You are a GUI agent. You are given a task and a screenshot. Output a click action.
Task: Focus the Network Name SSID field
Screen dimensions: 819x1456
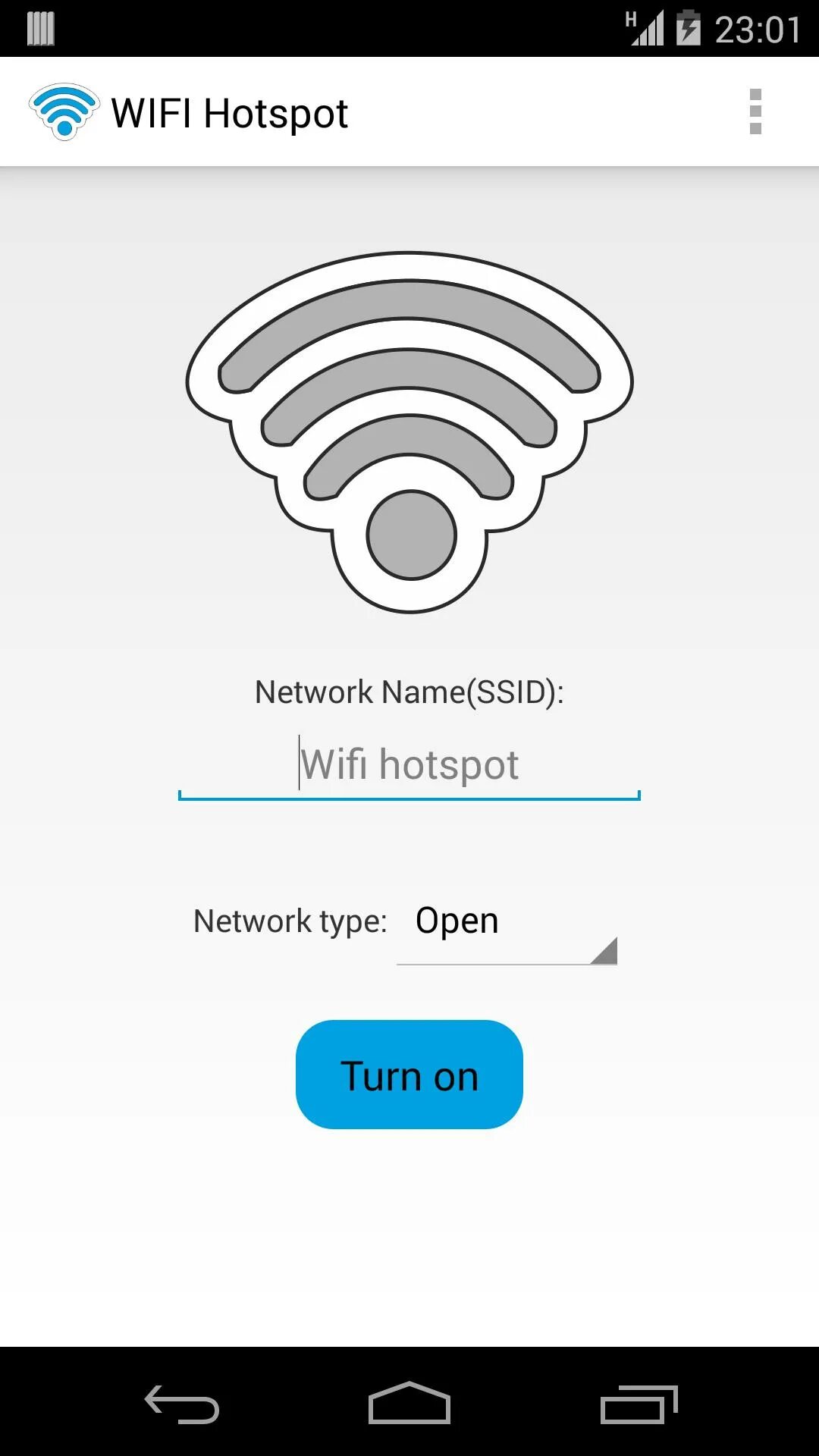pos(409,764)
